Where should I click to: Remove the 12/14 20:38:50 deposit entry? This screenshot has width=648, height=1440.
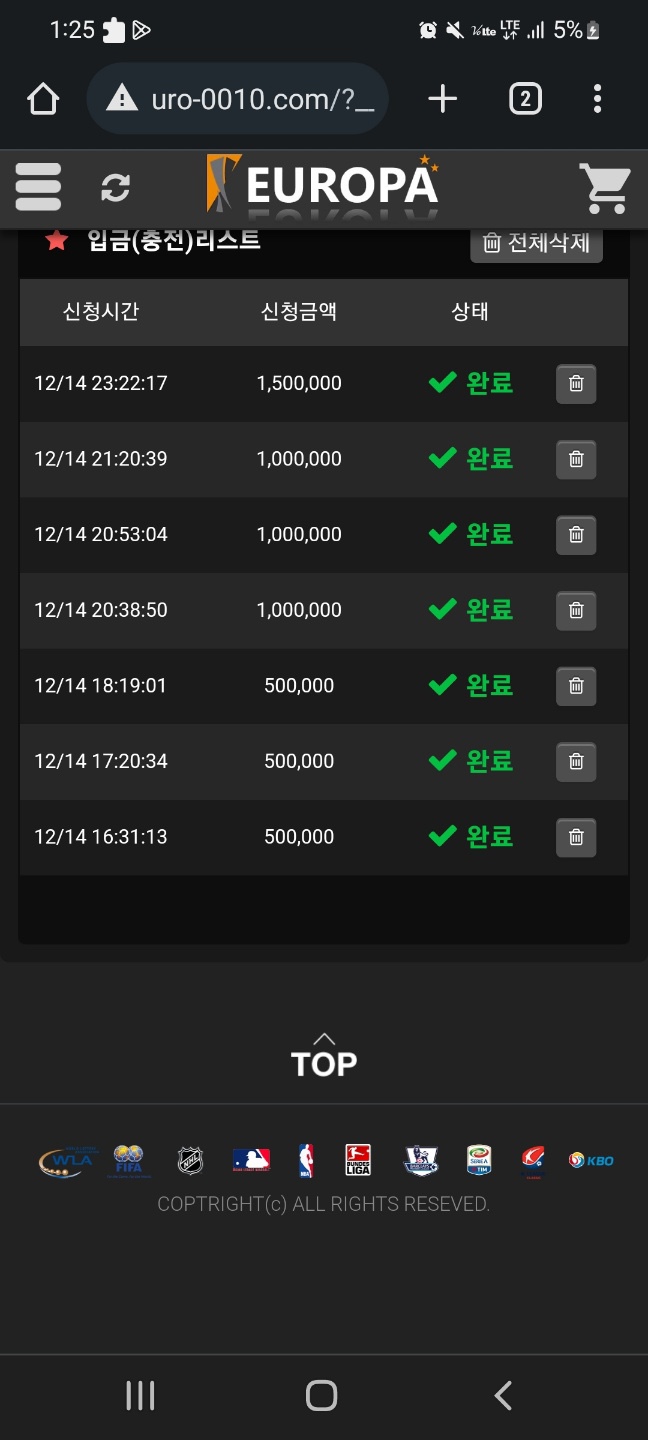[x=576, y=611]
